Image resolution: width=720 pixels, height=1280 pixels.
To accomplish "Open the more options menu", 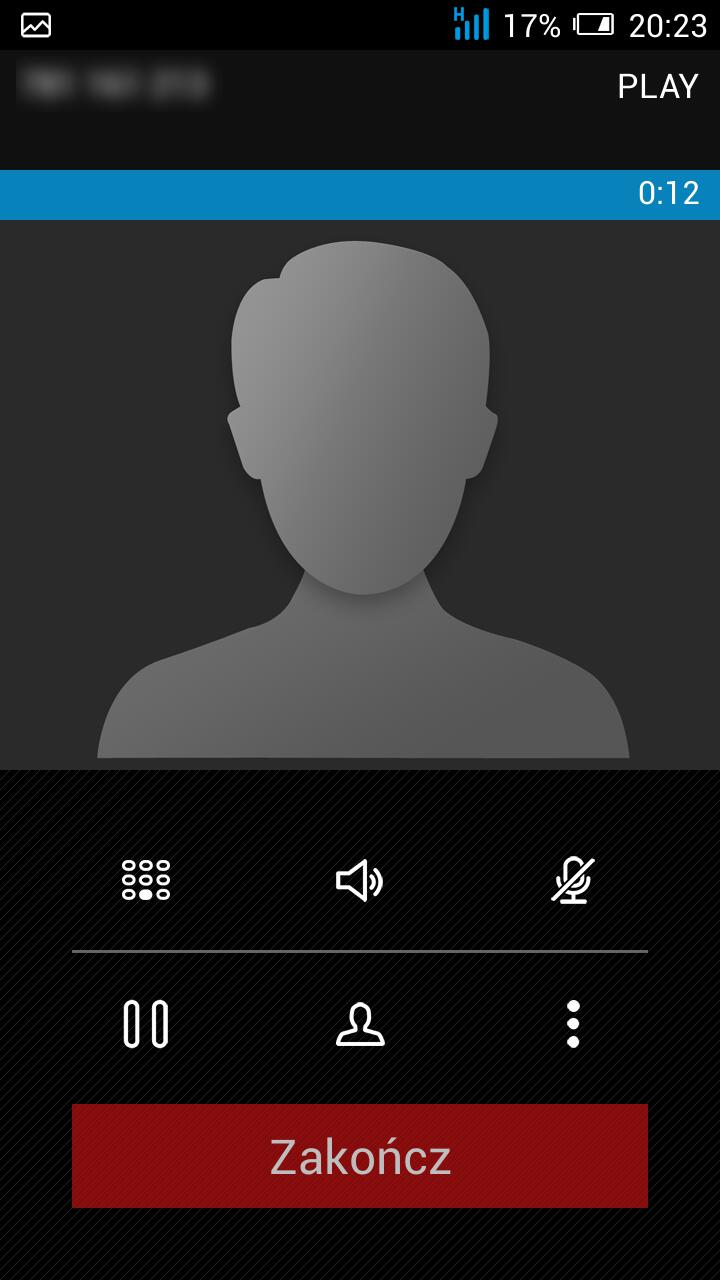I will [x=573, y=1024].
